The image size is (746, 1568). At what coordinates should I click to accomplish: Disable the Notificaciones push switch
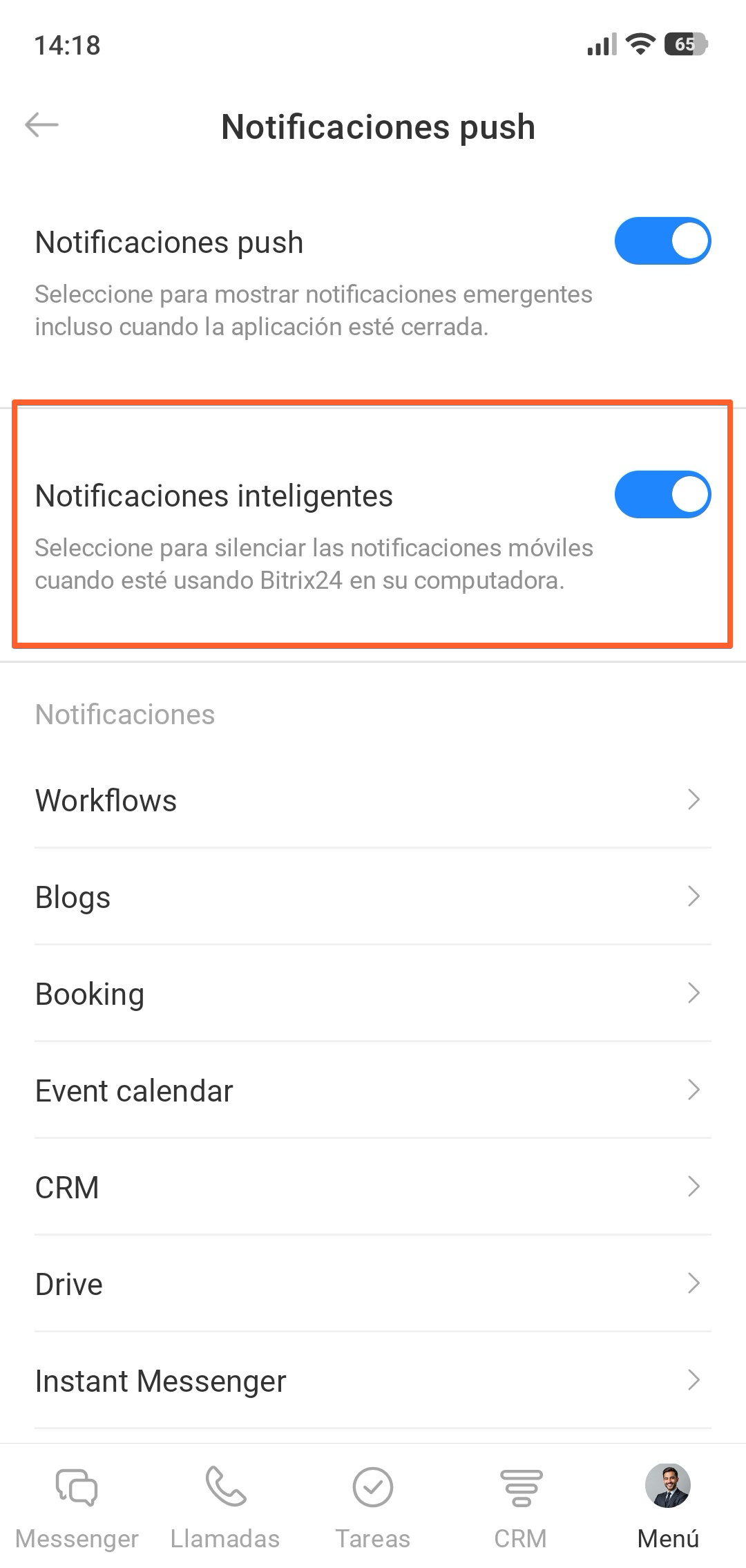point(662,241)
